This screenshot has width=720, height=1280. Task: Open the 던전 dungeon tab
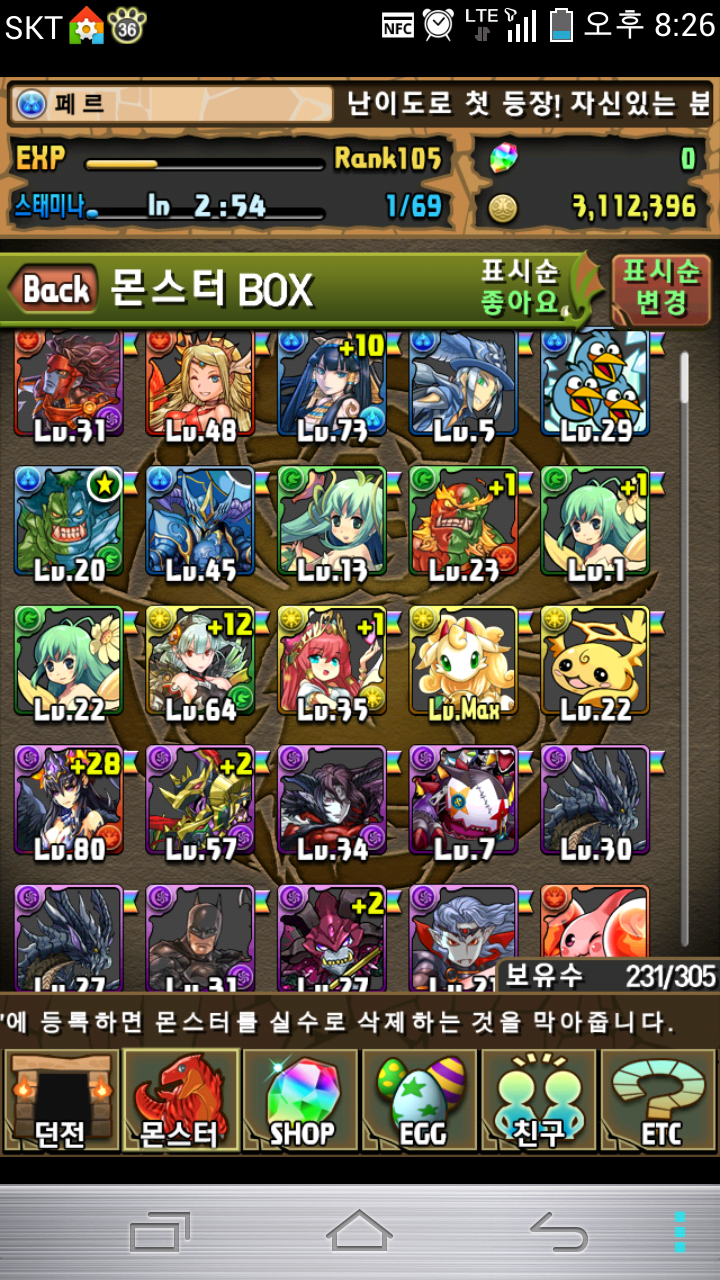pyautogui.click(x=60, y=1100)
